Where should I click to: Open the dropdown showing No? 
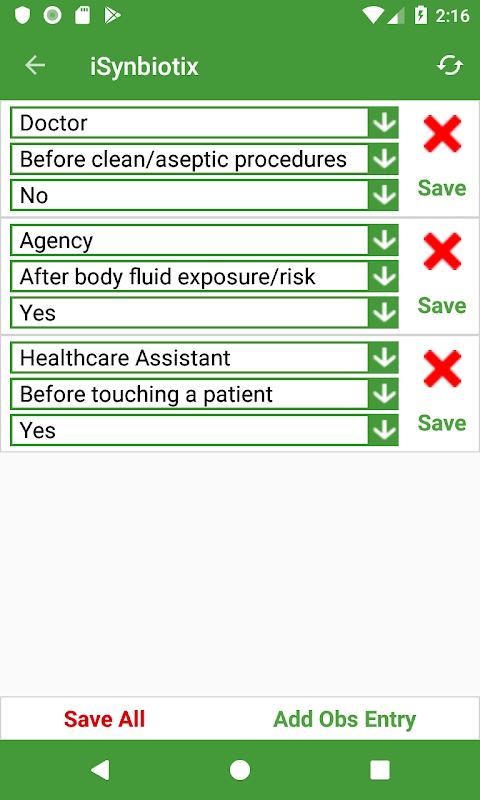204,195
